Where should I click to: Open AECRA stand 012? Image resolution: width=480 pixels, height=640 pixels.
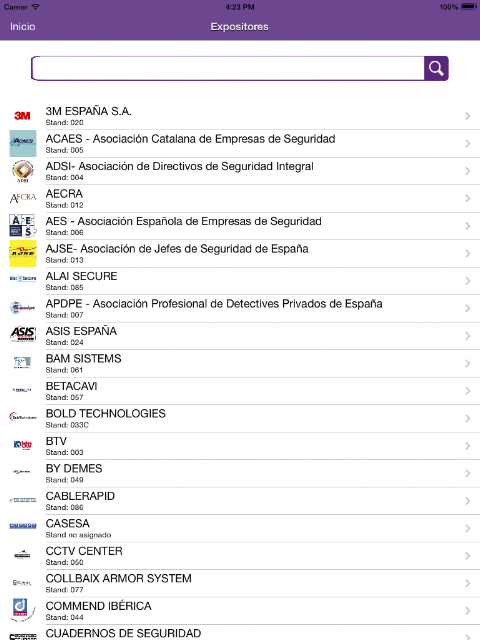[240, 198]
